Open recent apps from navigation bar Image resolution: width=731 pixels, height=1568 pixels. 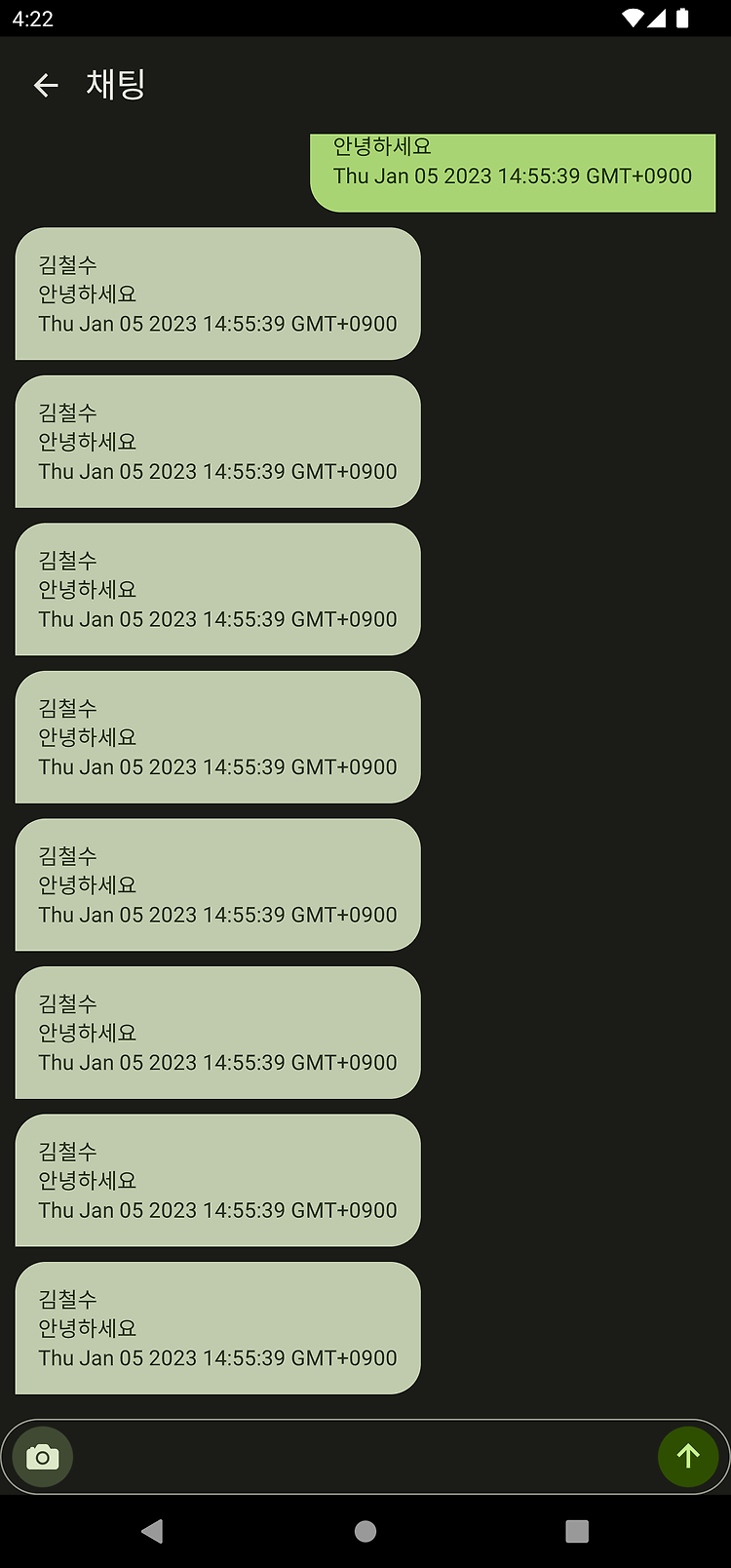click(577, 1531)
